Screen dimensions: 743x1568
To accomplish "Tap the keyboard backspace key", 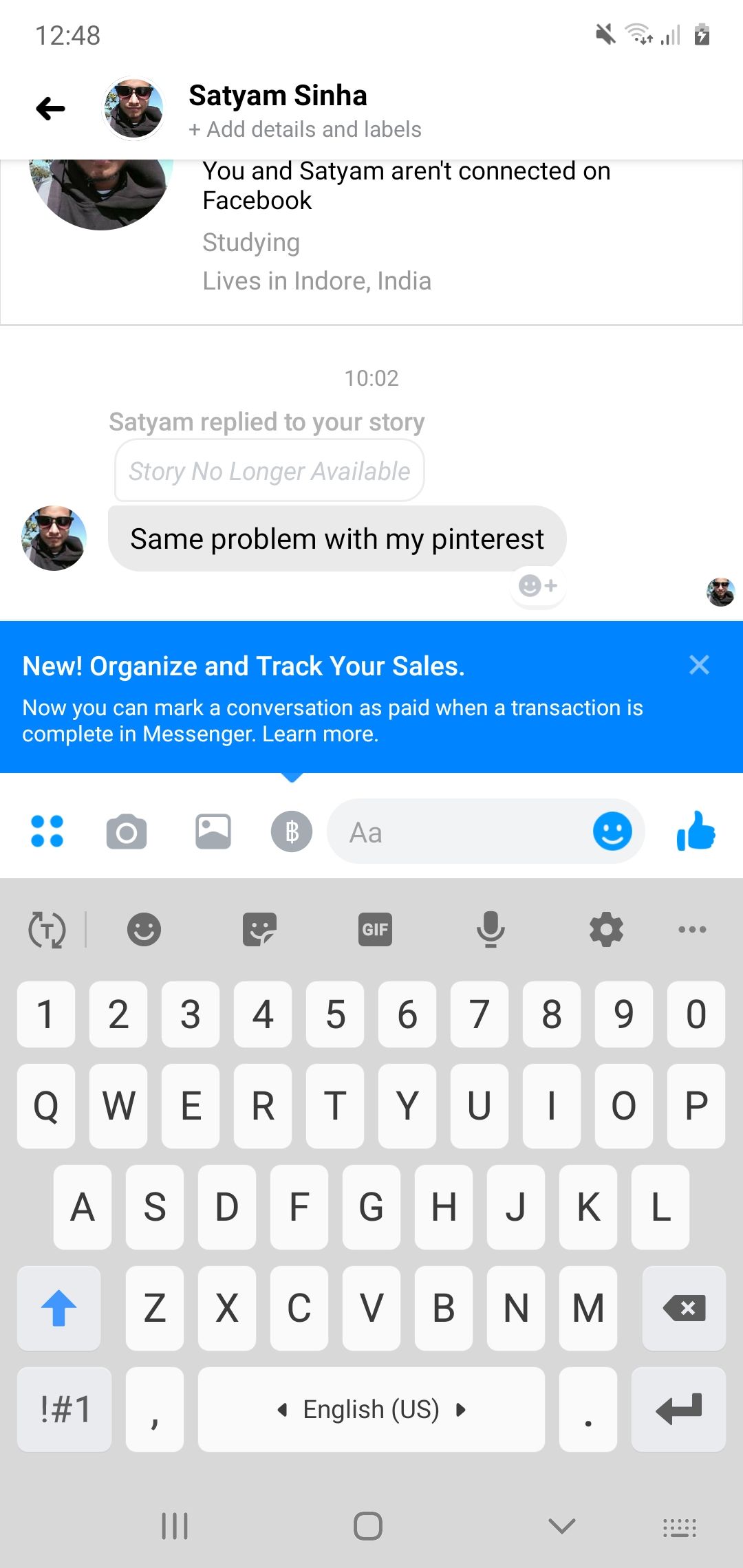I will 684,1308.
